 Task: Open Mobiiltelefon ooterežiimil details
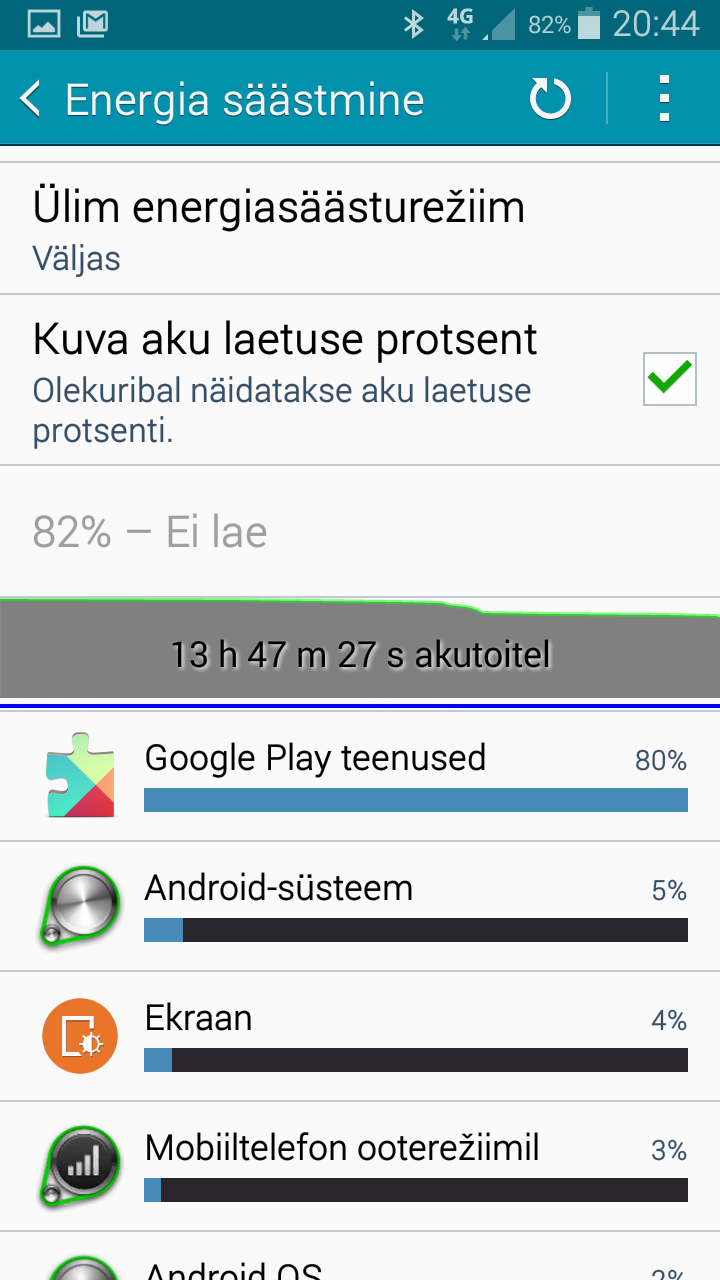point(360,1167)
